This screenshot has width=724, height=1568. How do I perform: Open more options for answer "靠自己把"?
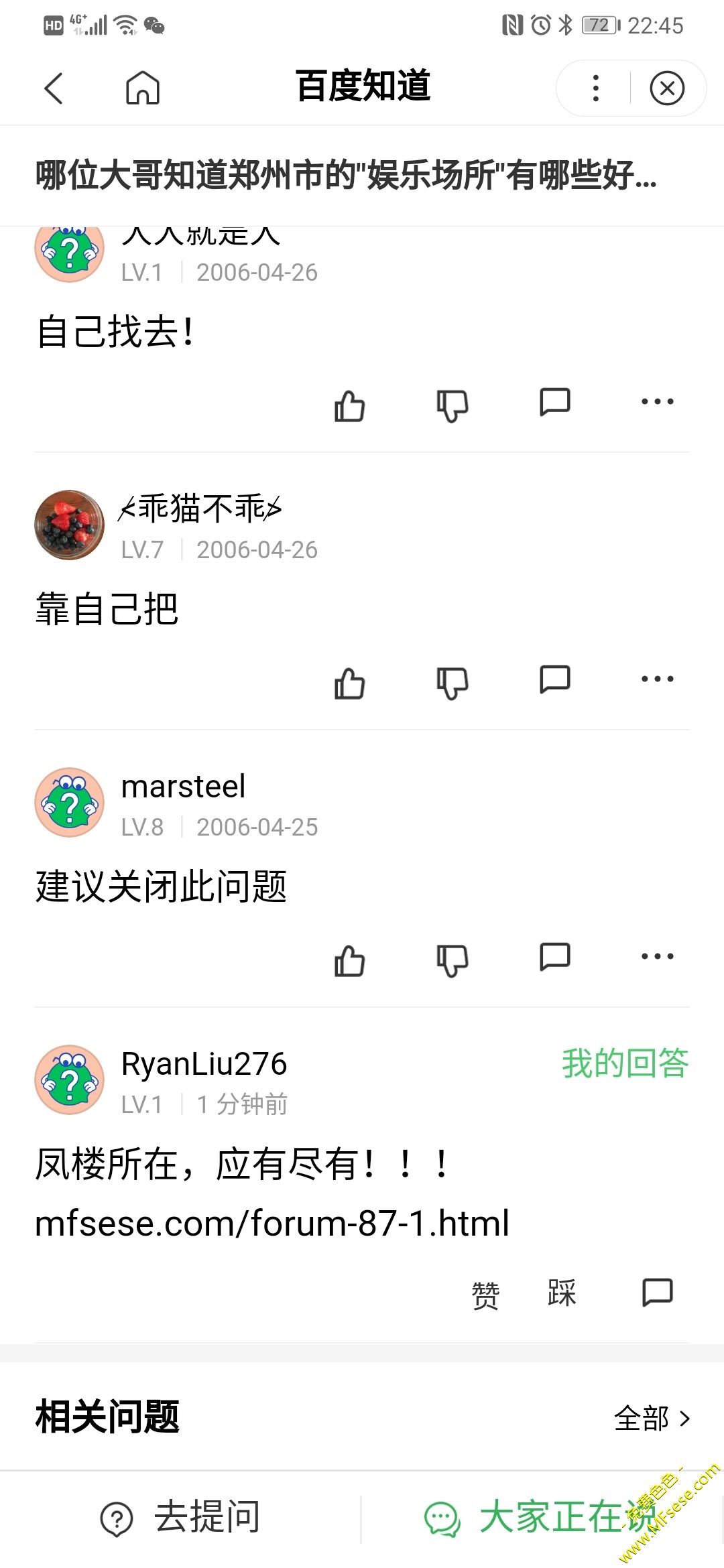point(657,679)
